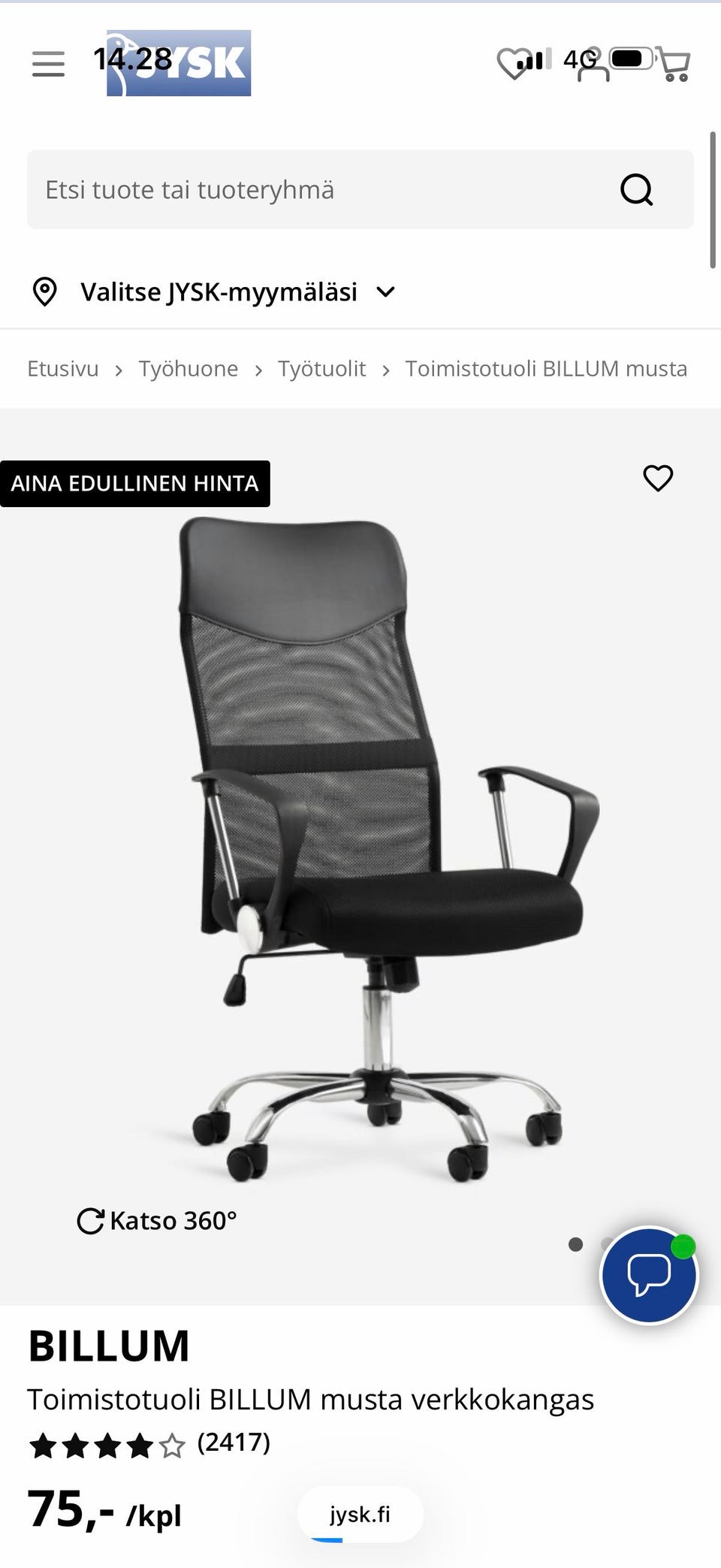The height and width of the screenshot is (1568, 721).
Task: Select the fifth rating star
Action: pos(171,1443)
